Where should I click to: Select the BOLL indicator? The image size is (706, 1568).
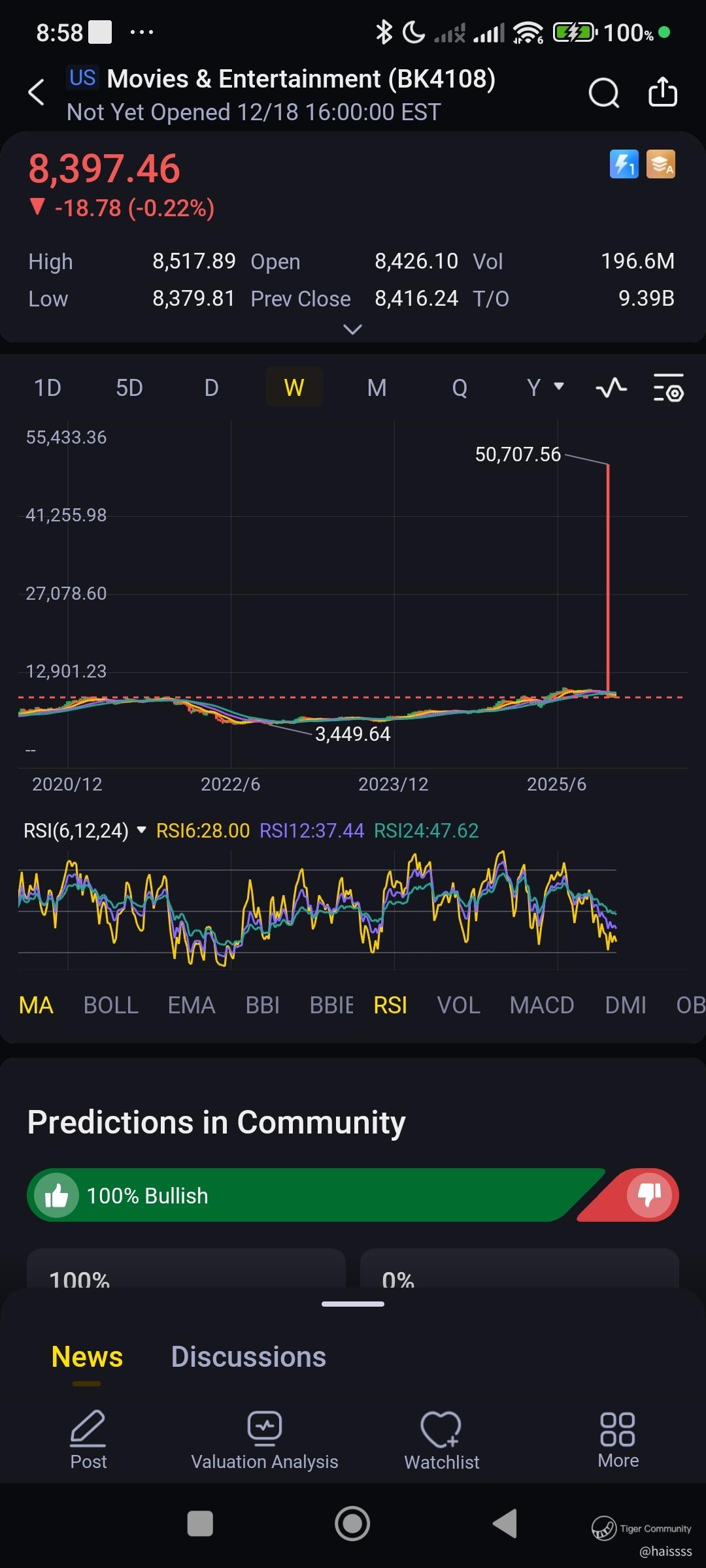[110, 1005]
